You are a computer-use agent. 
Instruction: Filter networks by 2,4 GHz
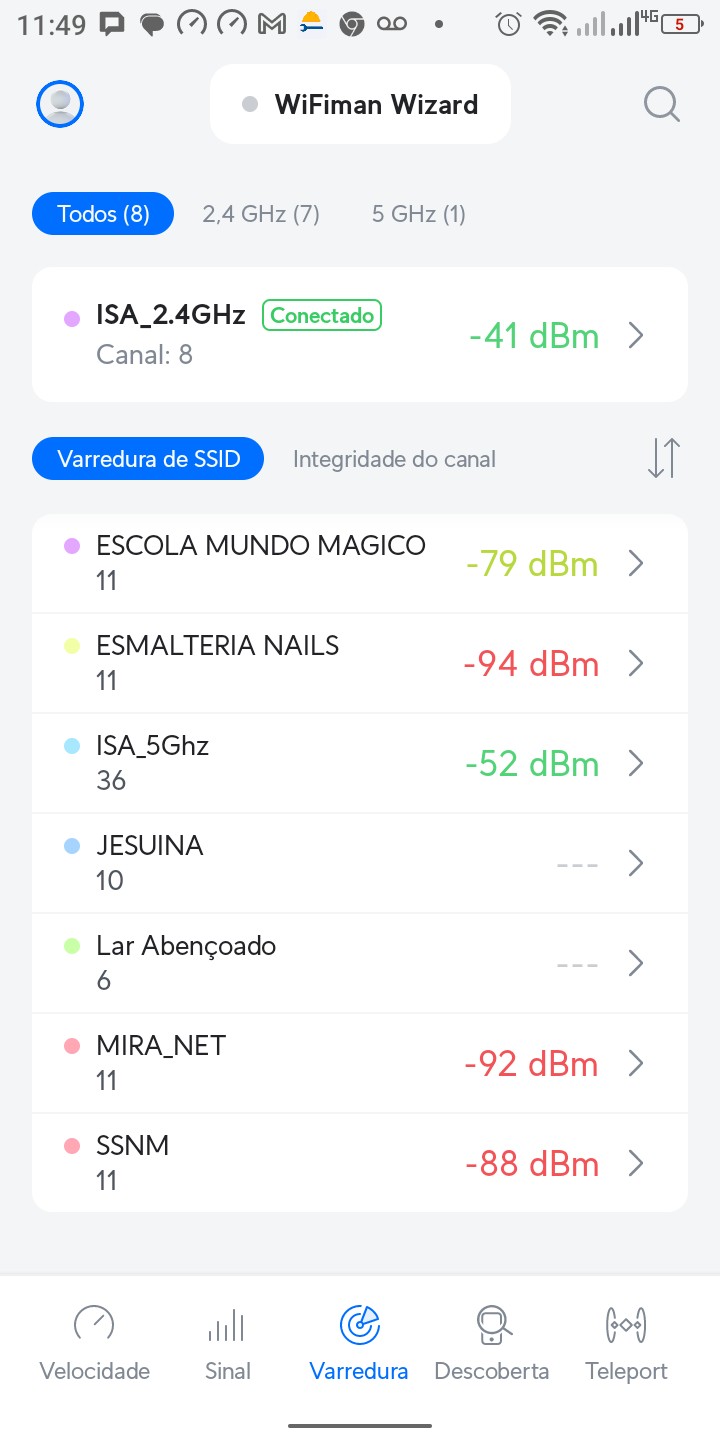pos(261,214)
